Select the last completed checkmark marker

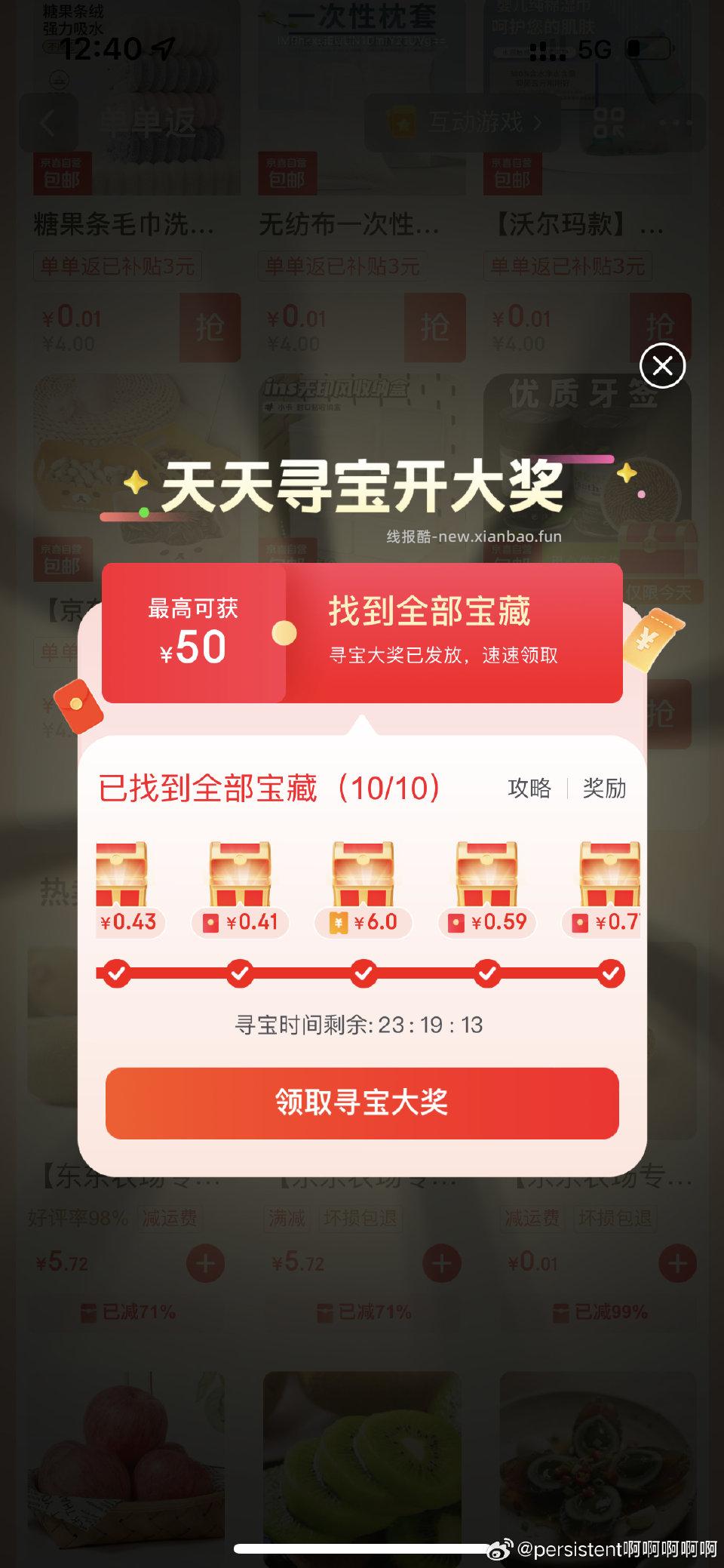[x=611, y=974]
